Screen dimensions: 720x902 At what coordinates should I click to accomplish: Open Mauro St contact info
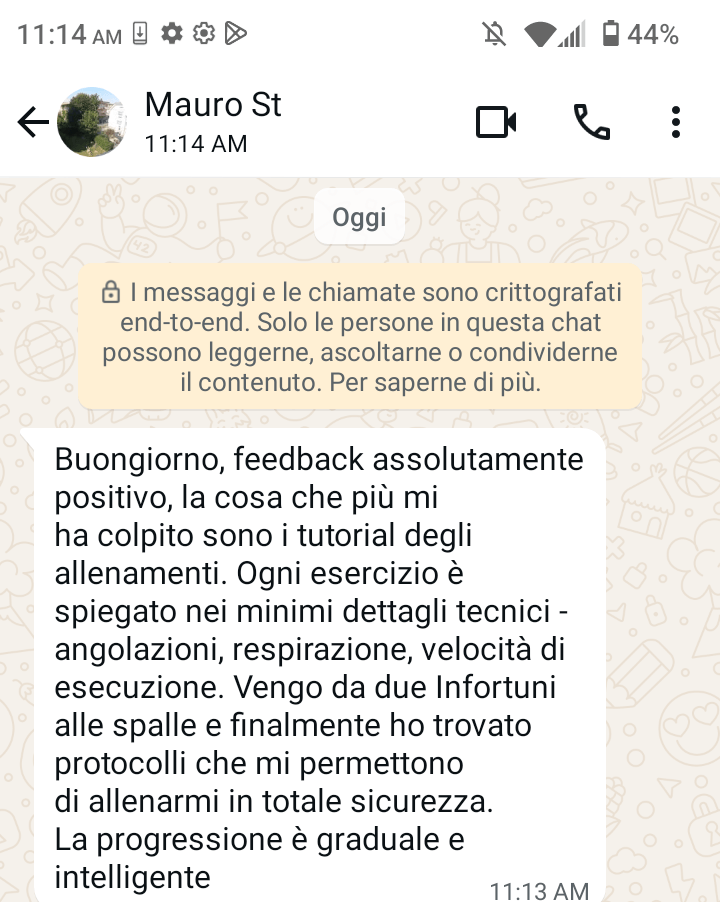point(214,122)
